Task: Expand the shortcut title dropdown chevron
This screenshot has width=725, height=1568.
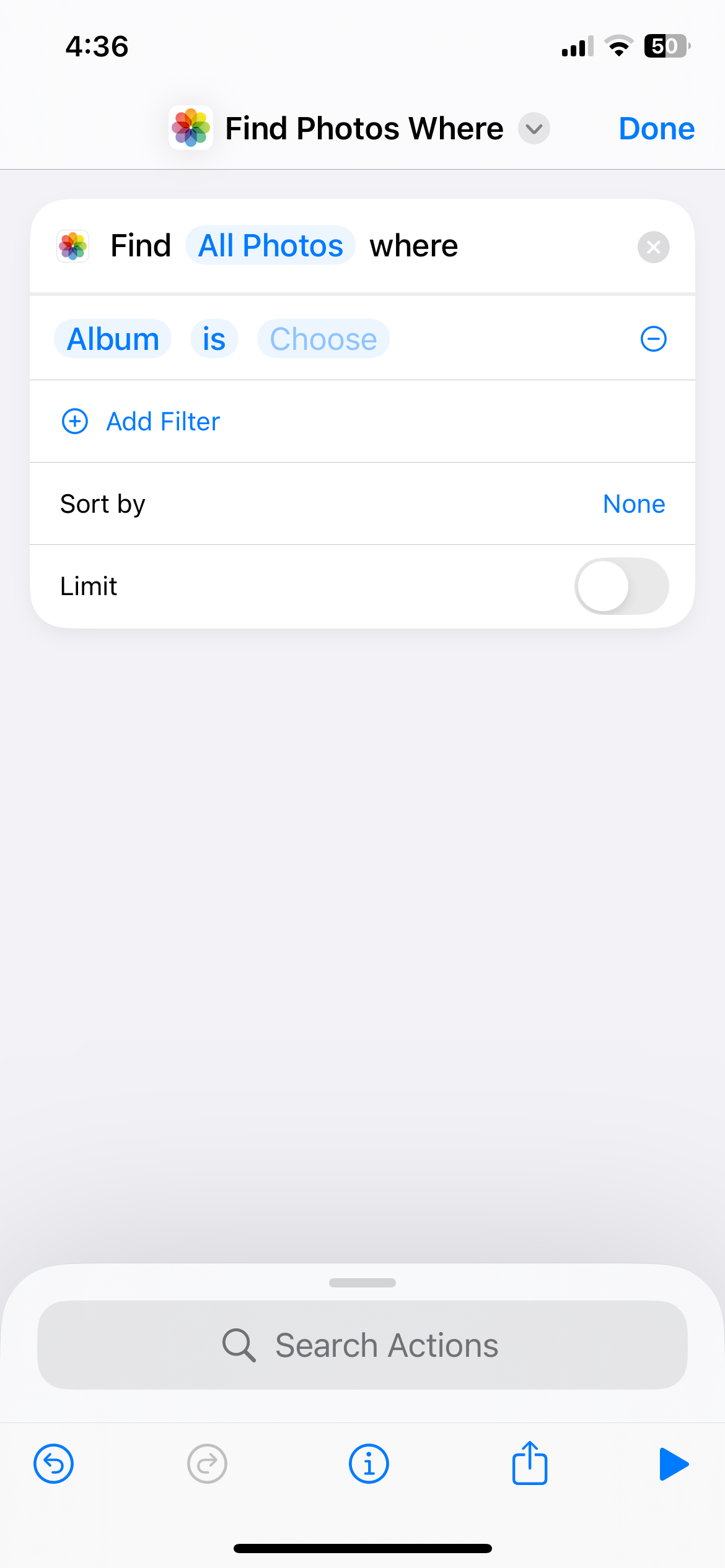Action: (x=534, y=129)
